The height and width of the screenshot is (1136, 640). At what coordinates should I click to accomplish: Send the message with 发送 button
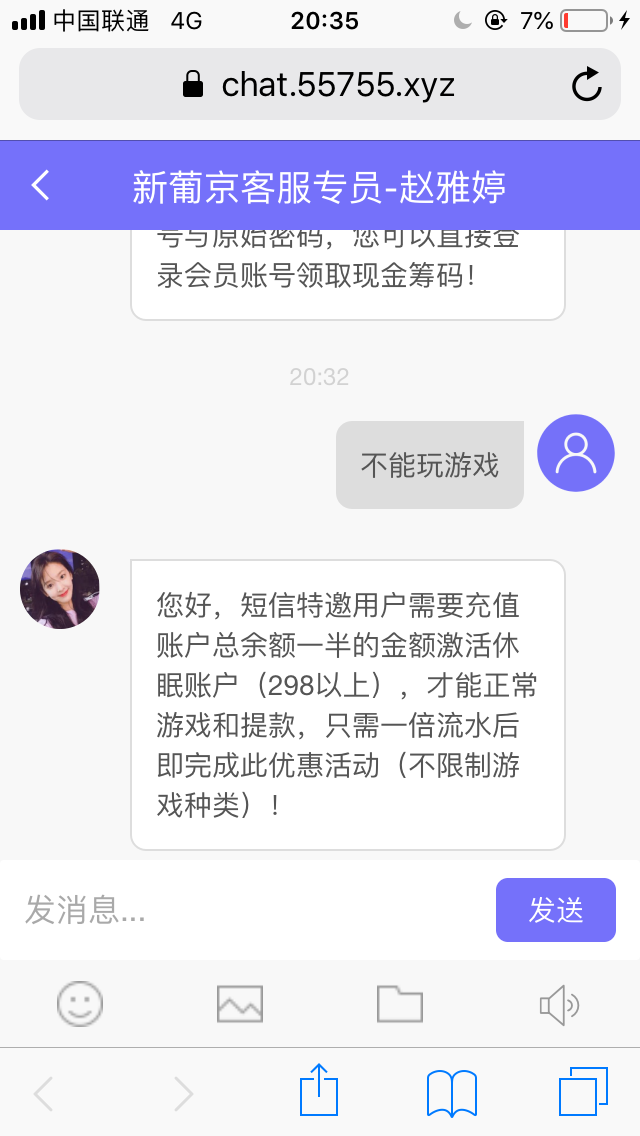[x=555, y=910]
